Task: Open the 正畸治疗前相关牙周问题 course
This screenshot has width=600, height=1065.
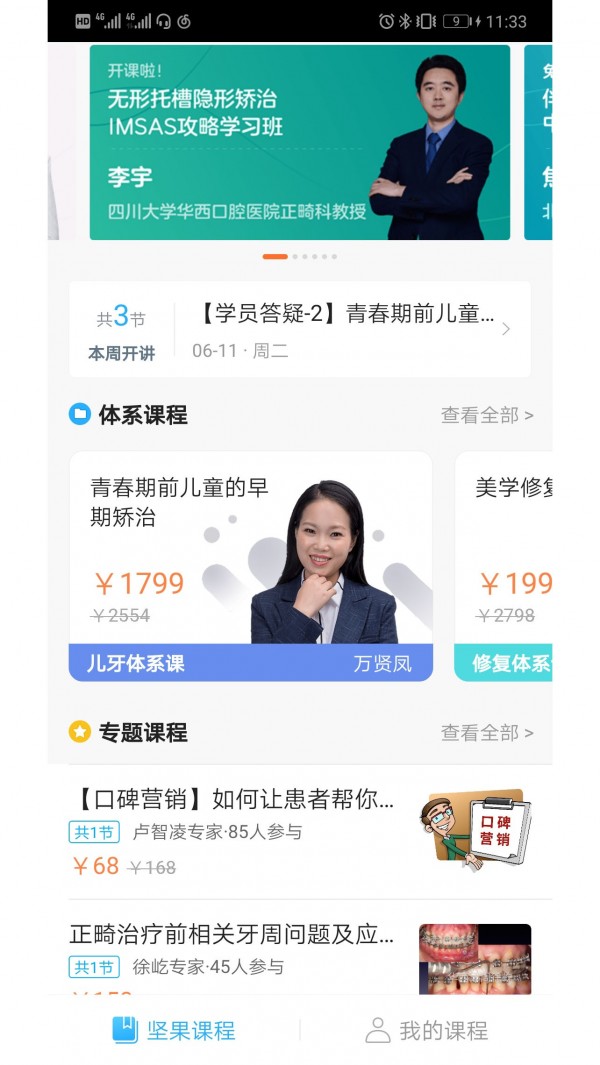Action: pyautogui.click(x=299, y=950)
